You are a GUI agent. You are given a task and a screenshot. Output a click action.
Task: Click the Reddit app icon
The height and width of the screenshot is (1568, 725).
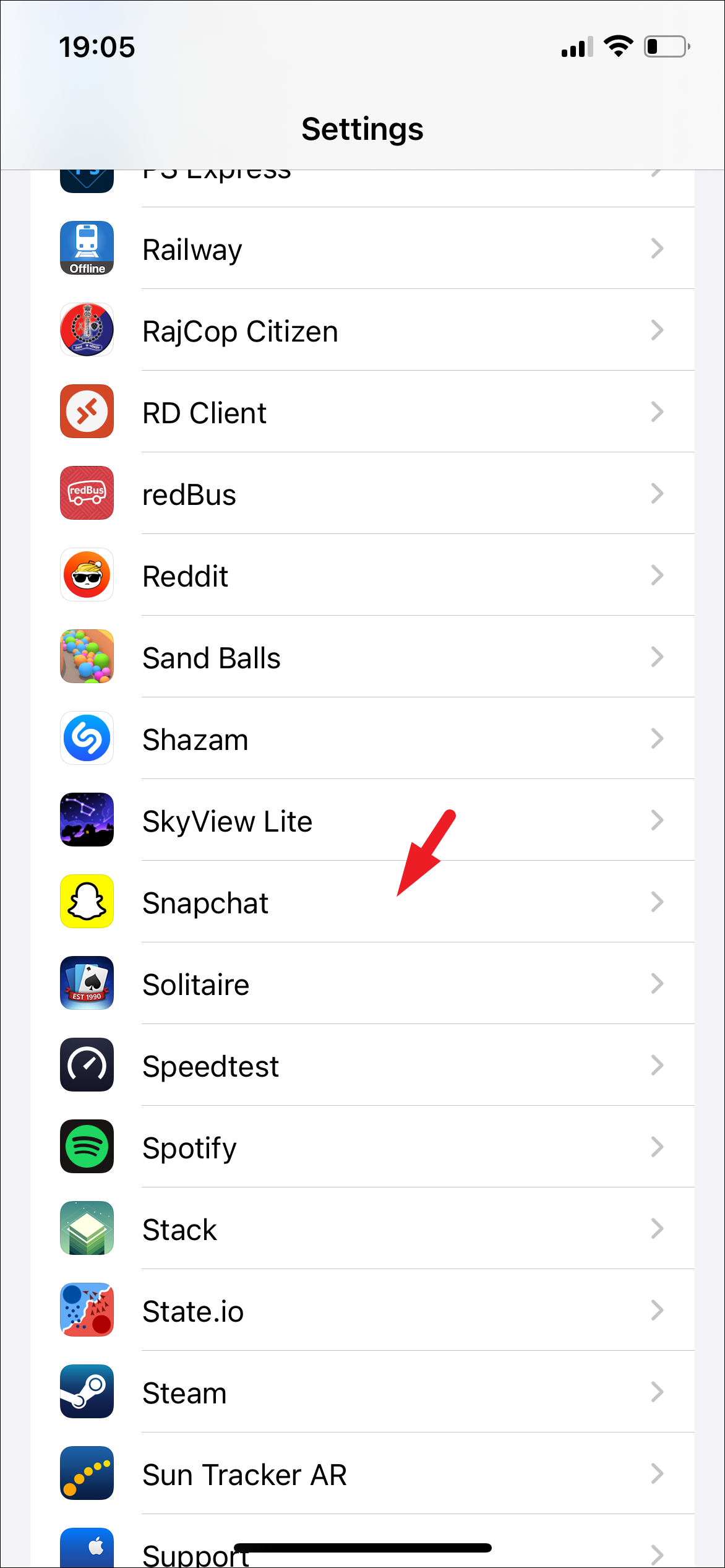[87, 575]
